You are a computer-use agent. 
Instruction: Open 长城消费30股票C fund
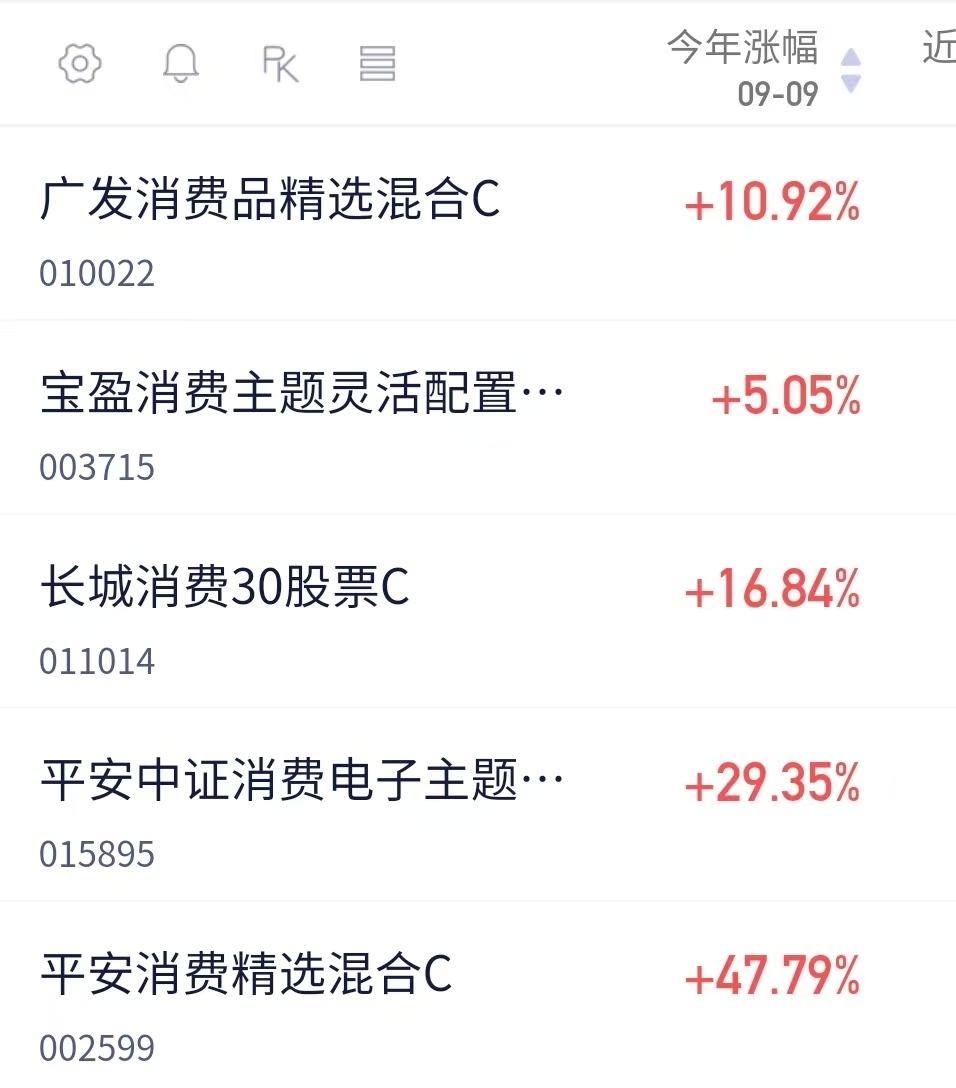[x=478, y=611]
